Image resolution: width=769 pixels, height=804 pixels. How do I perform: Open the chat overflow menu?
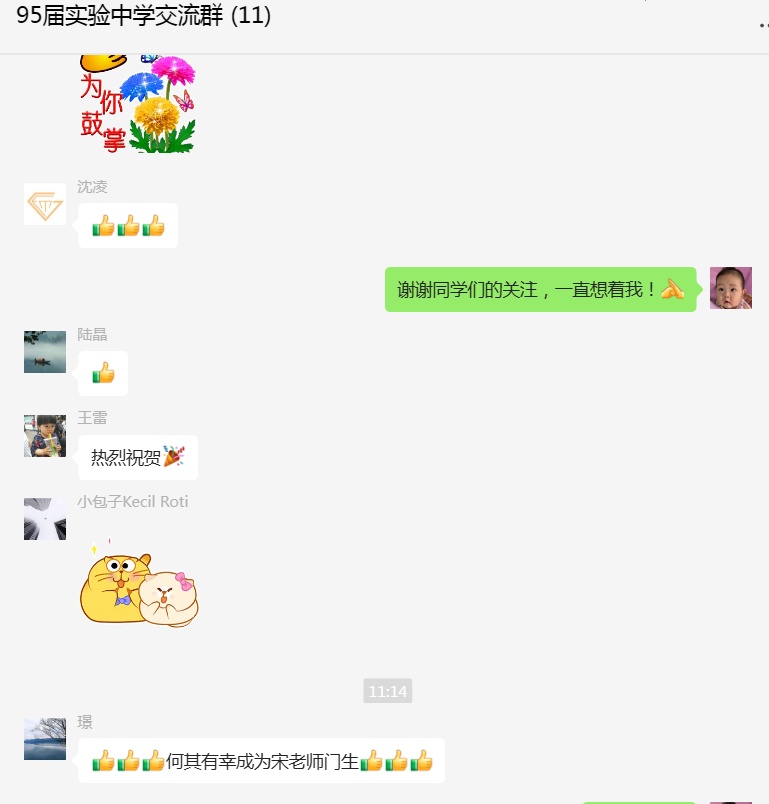761,23
